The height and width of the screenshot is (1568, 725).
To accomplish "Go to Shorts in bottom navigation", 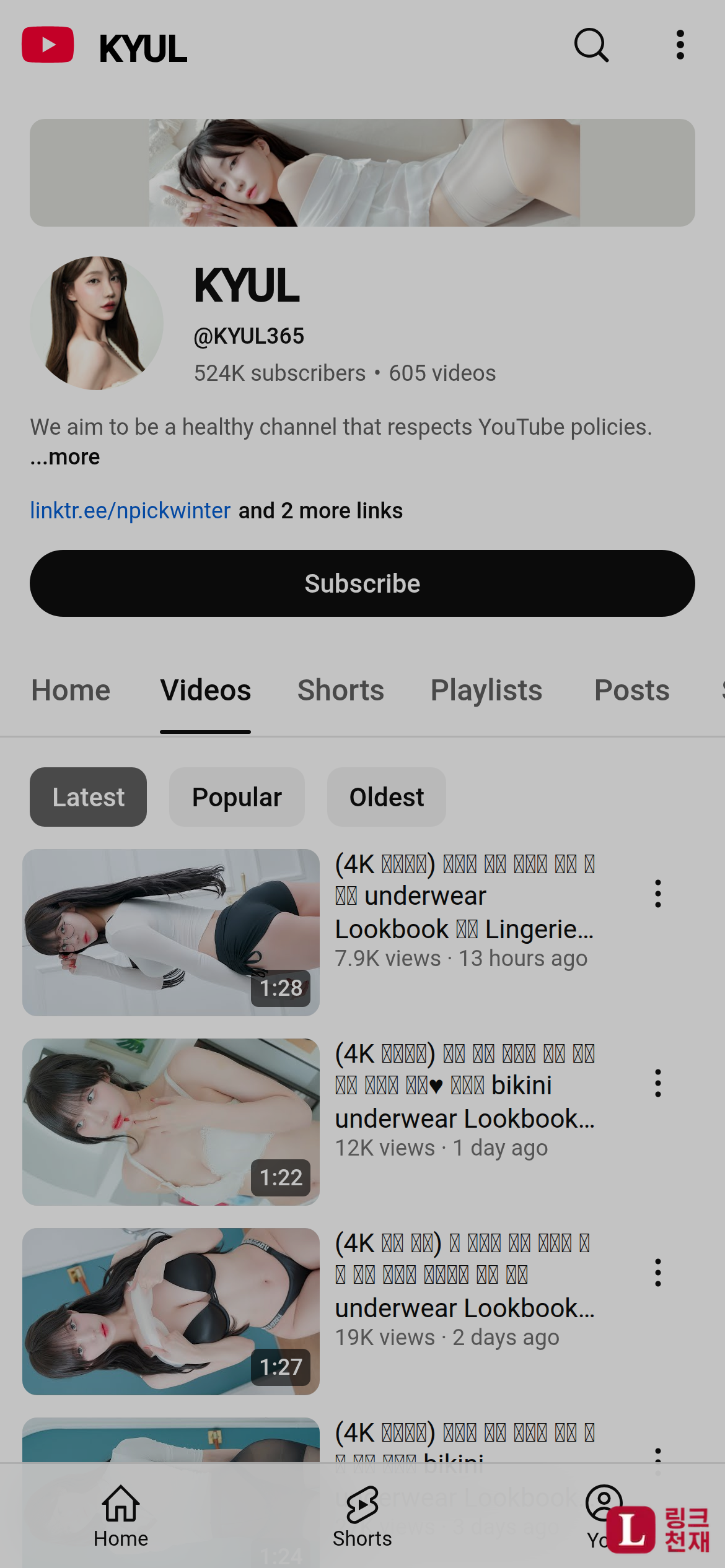I will 362,1516.
